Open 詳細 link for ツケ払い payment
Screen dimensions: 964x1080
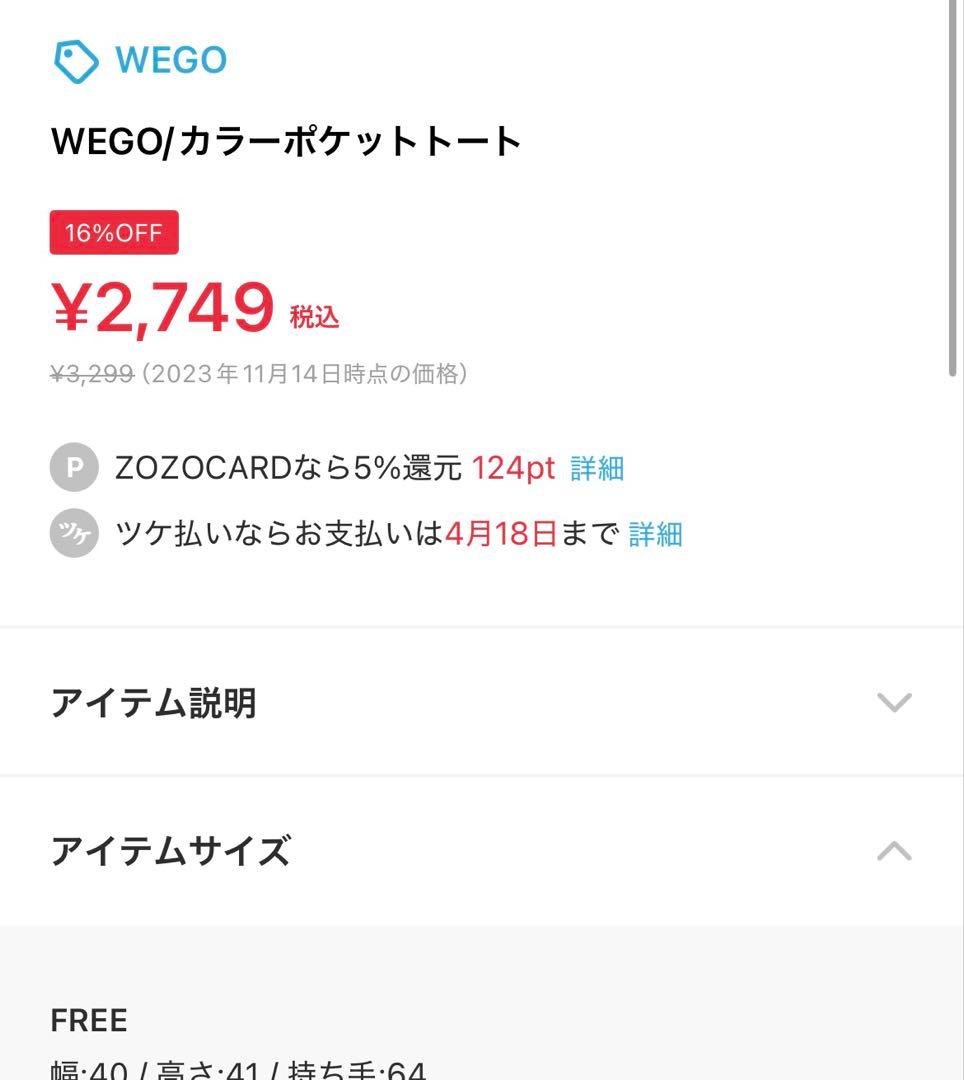656,534
